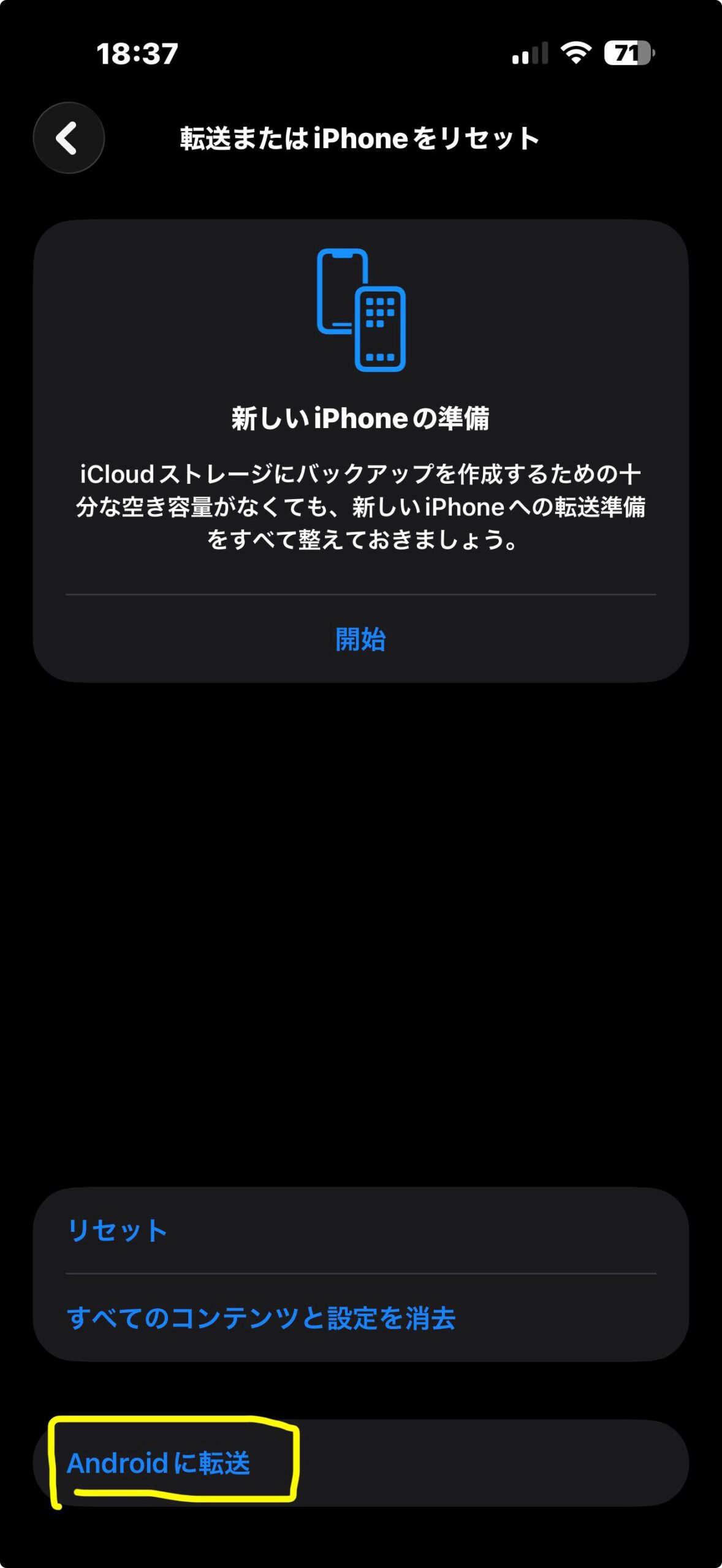Viewport: 722px width, 1568px height.
Task: Open Androidに転送
Action: coord(158,1463)
